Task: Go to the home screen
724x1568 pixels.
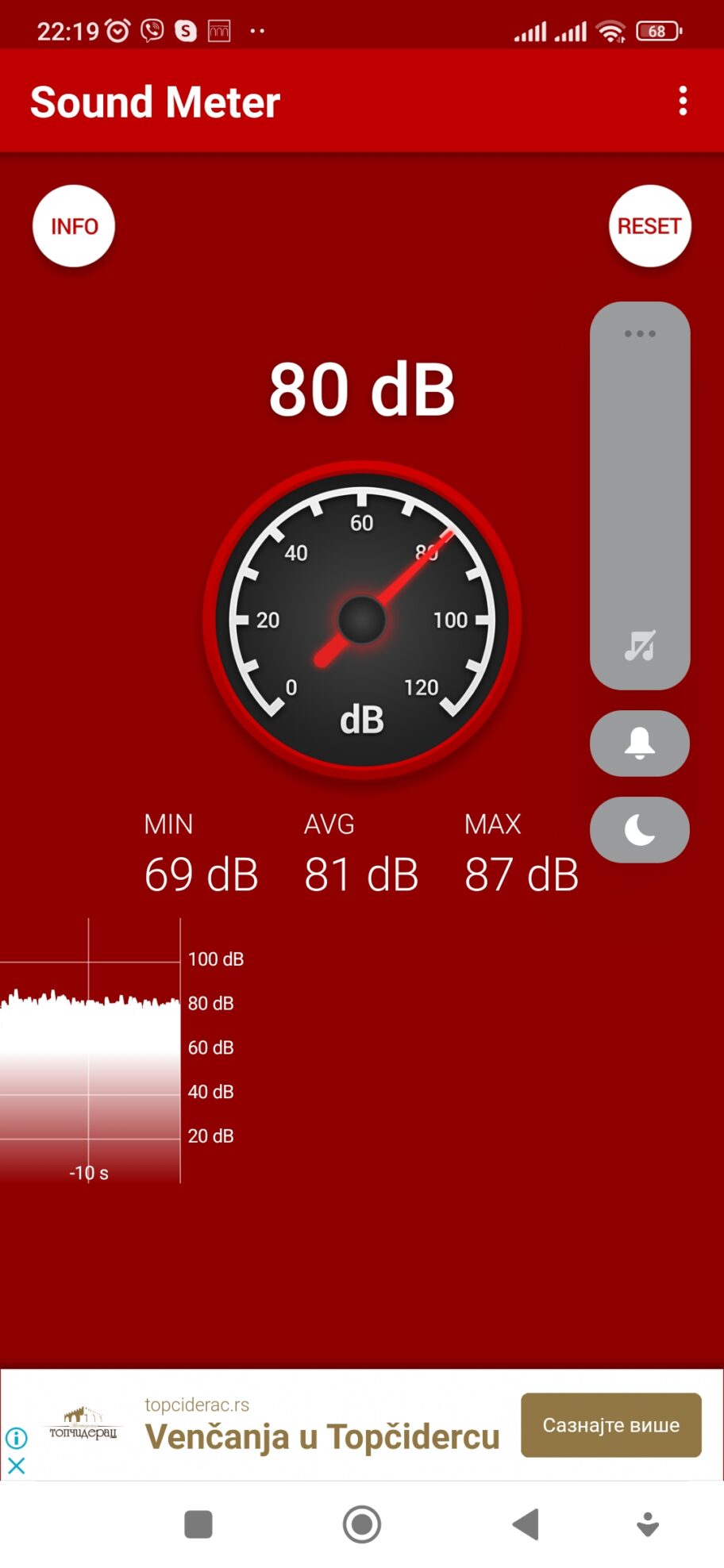Action: (x=362, y=1524)
